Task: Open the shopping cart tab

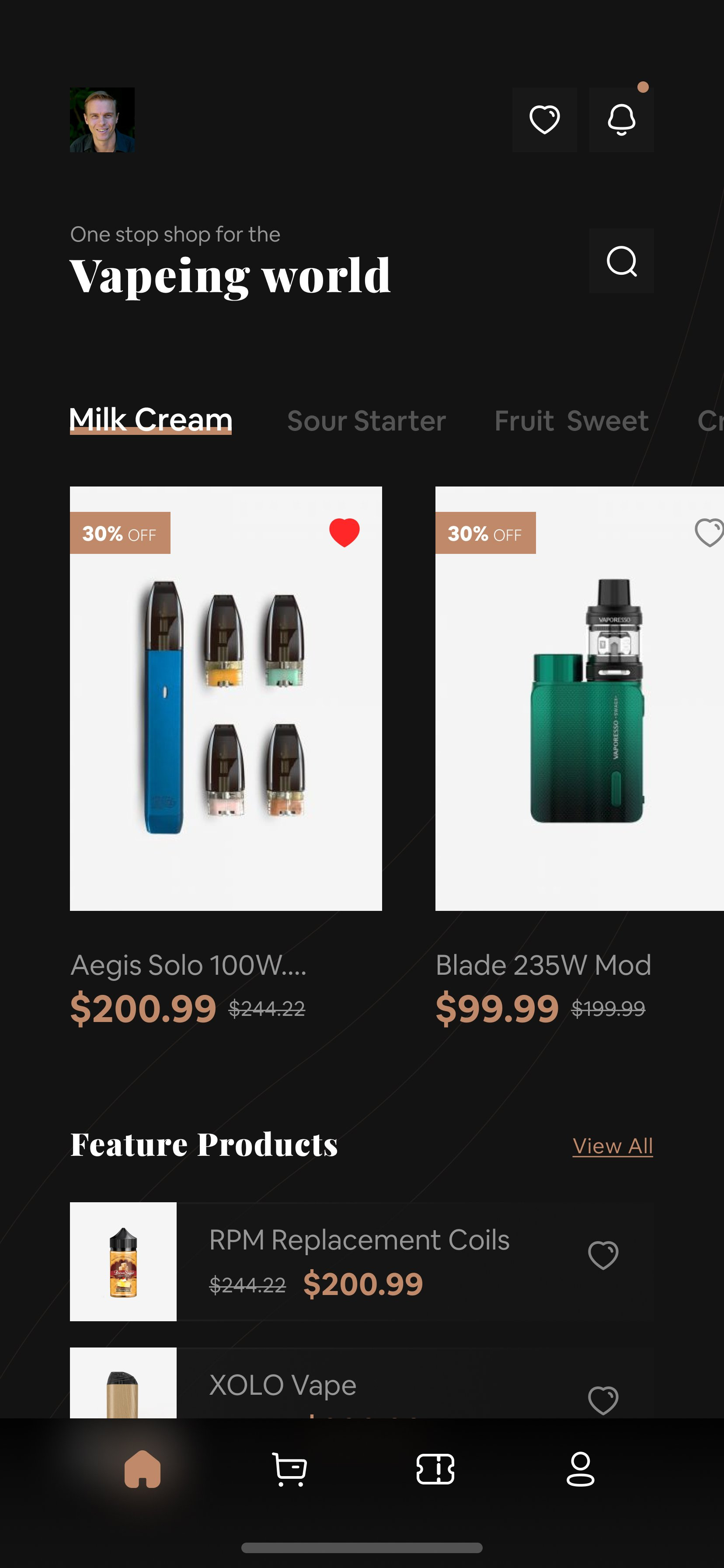Action: [289, 1469]
